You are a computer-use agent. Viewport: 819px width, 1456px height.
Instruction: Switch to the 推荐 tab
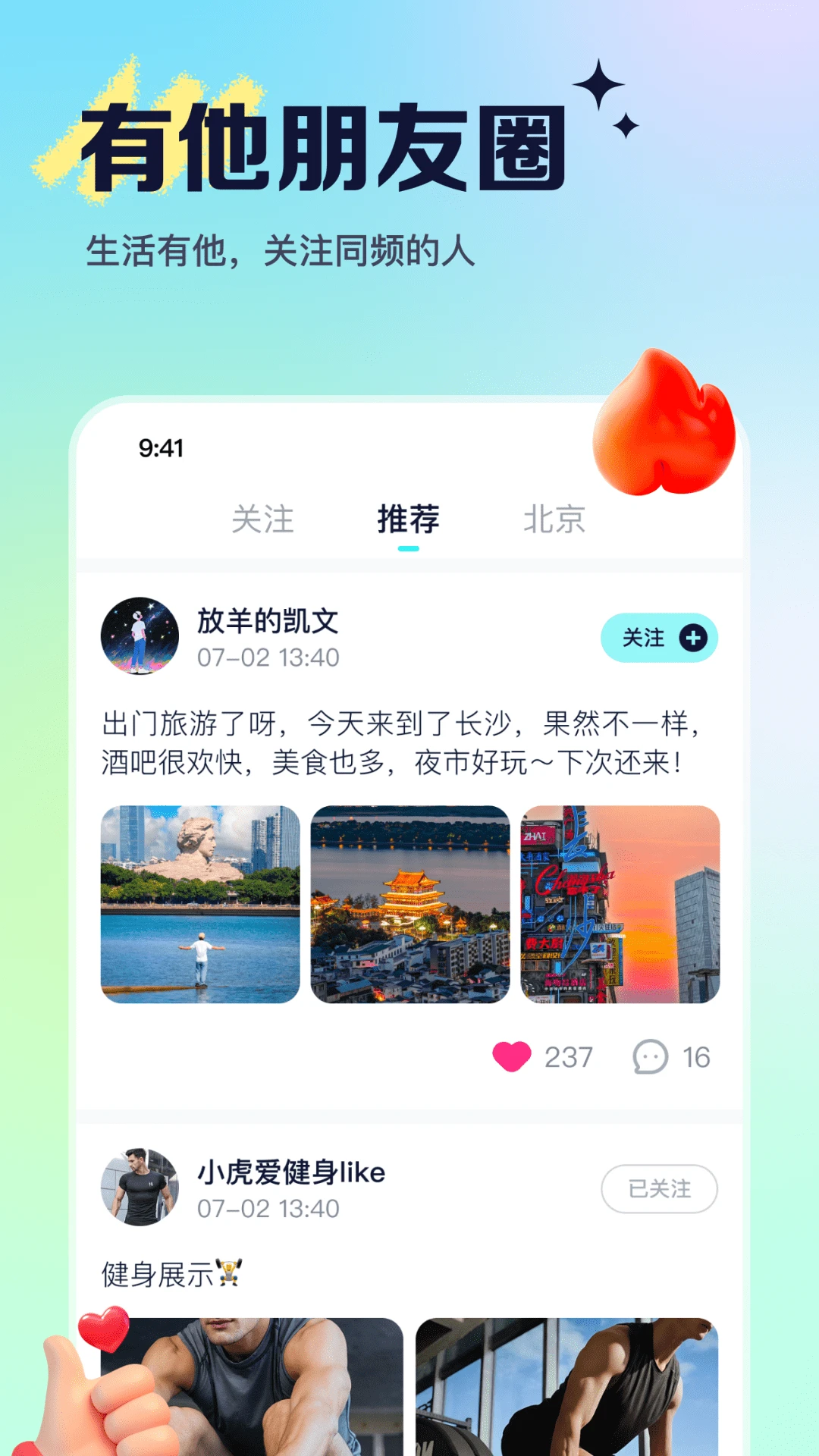(x=407, y=519)
